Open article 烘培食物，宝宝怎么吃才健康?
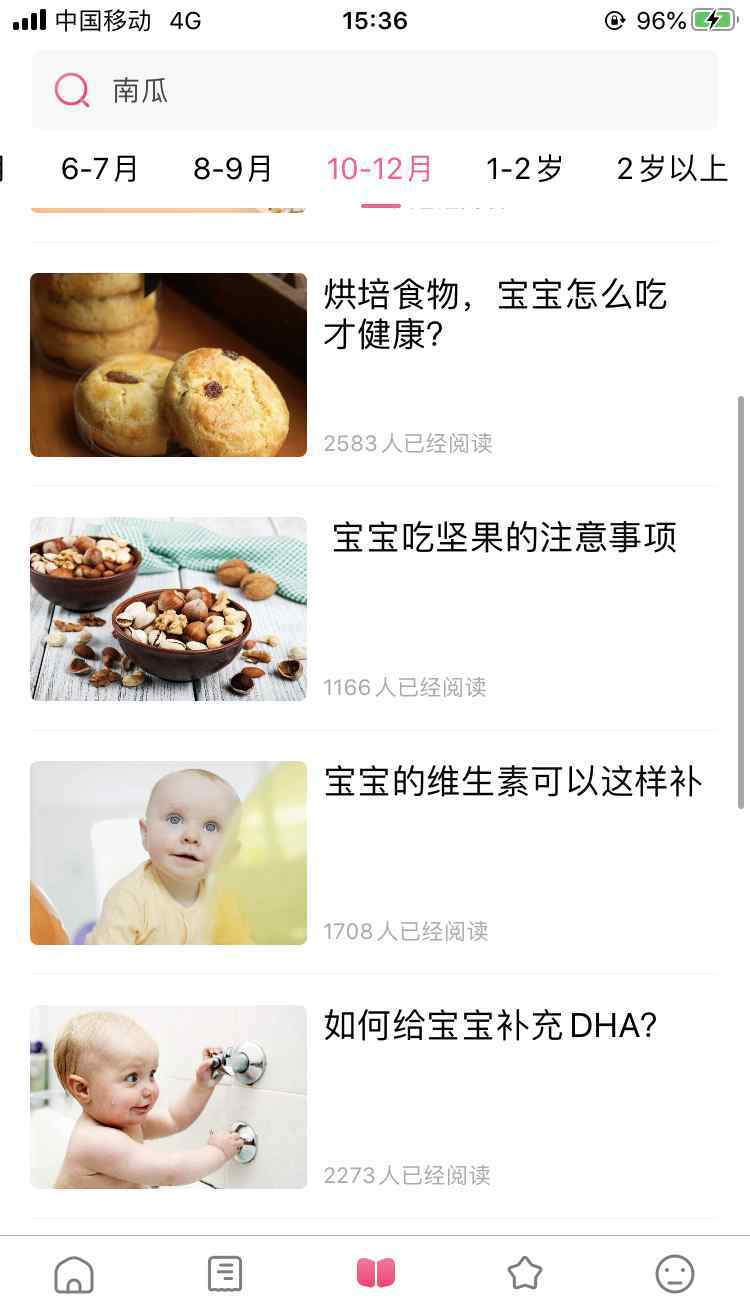750x1299 pixels. [374, 365]
